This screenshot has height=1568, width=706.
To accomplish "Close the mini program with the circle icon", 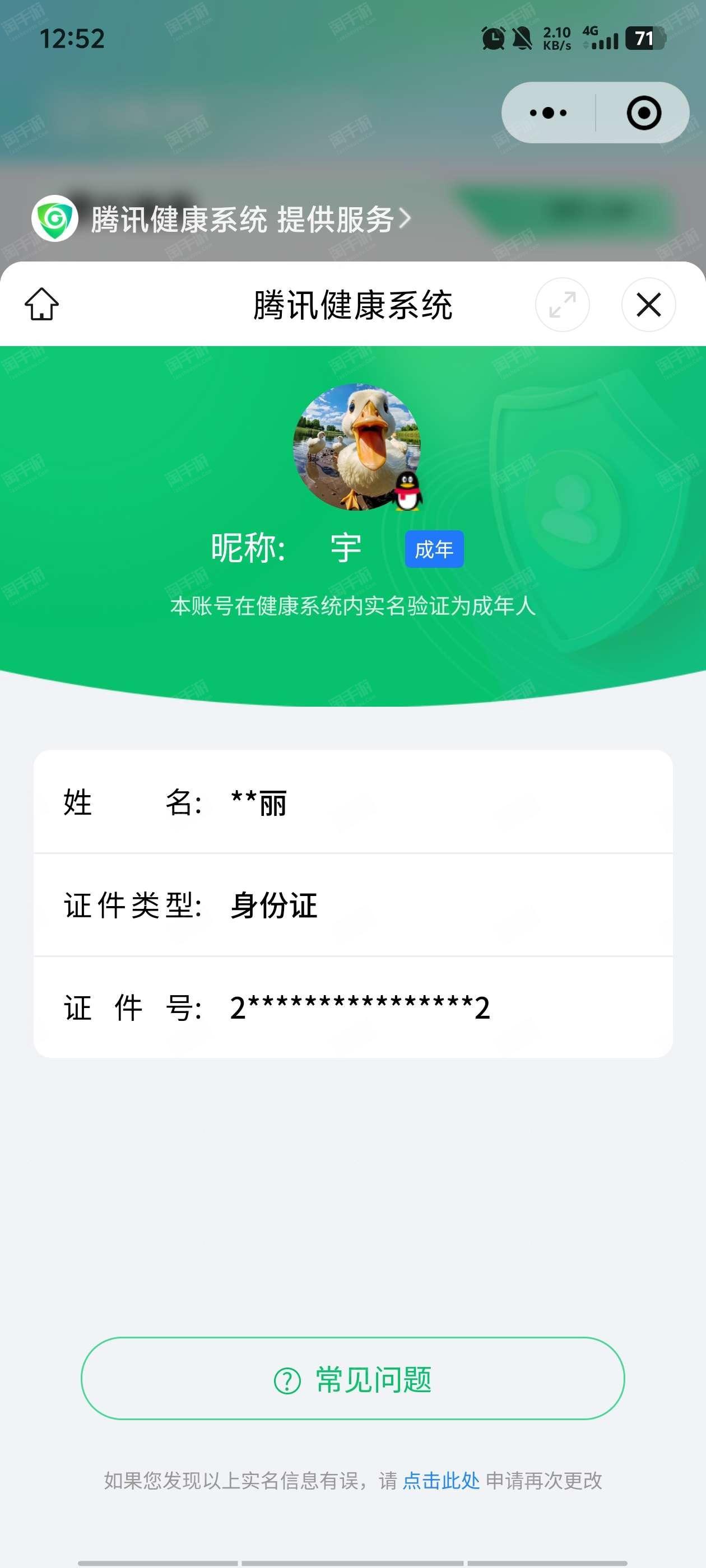I will tap(643, 113).
